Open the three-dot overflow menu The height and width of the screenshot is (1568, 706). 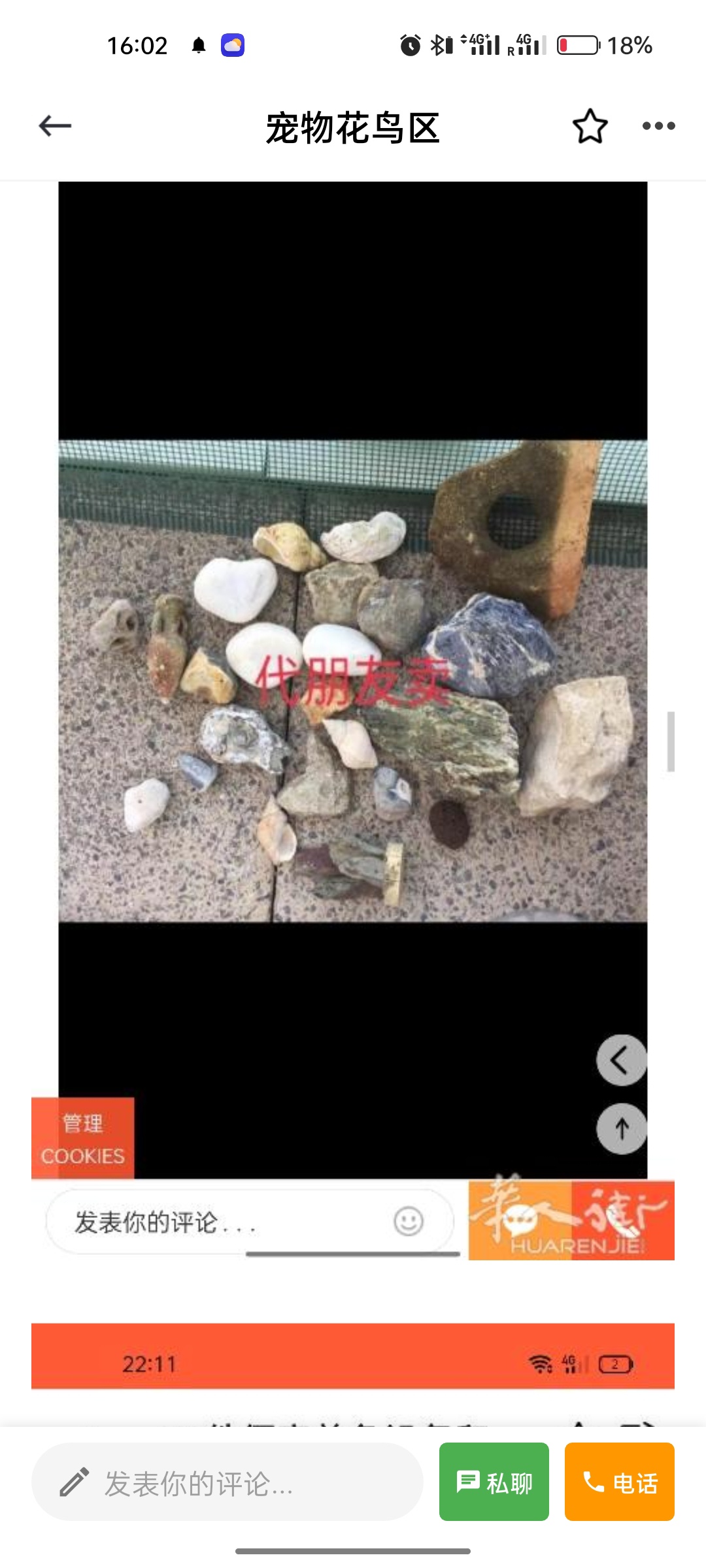pyautogui.click(x=658, y=126)
